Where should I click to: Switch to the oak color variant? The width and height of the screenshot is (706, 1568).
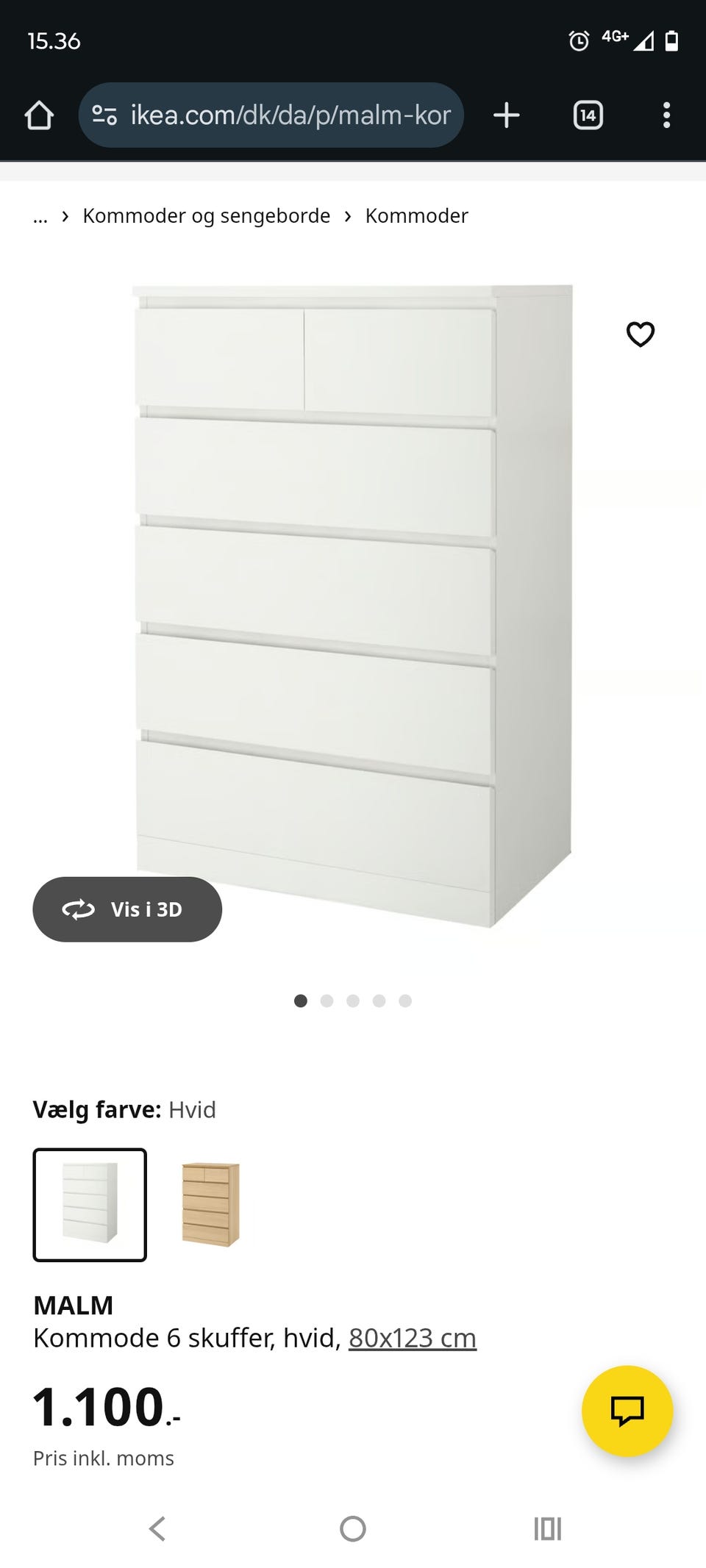click(x=210, y=1206)
